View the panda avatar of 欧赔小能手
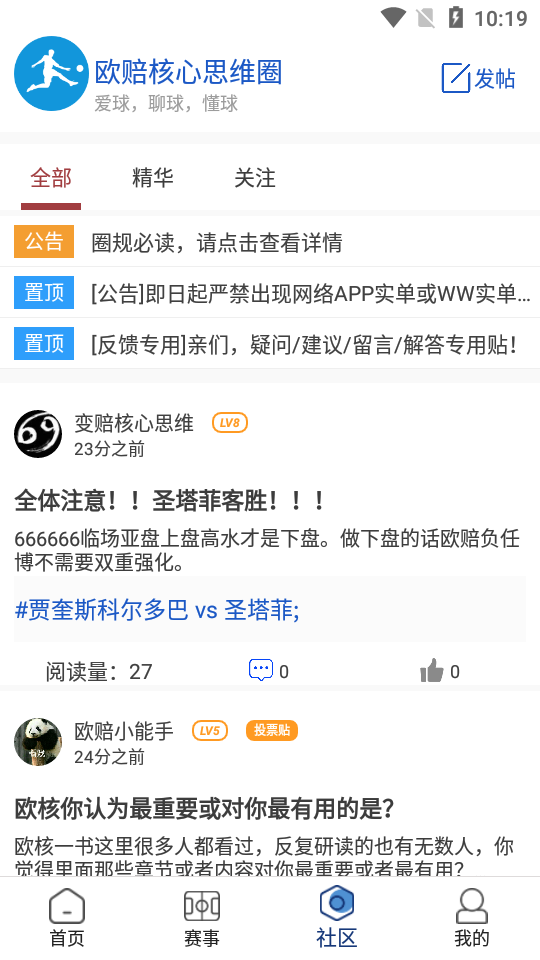Viewport: 540px width, 960px height. [38, 742]
